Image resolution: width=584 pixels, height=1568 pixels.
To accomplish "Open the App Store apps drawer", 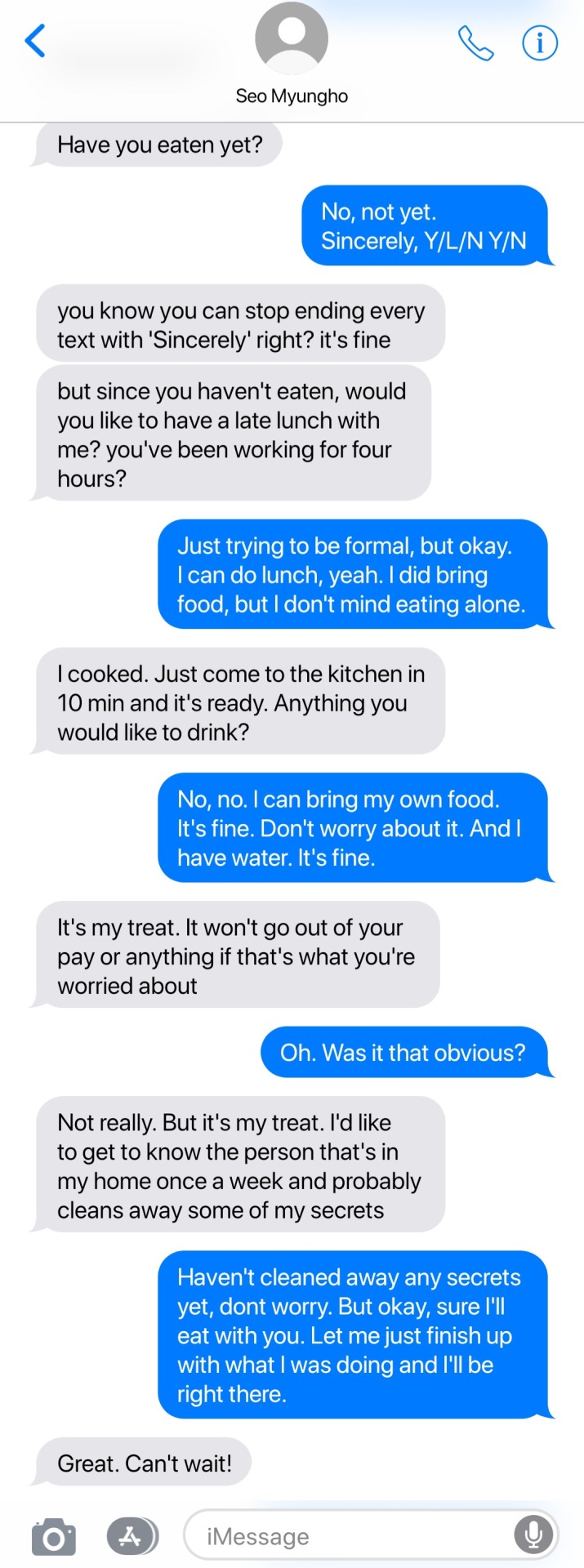I will pyautogui.click(x=132, y=1536).
